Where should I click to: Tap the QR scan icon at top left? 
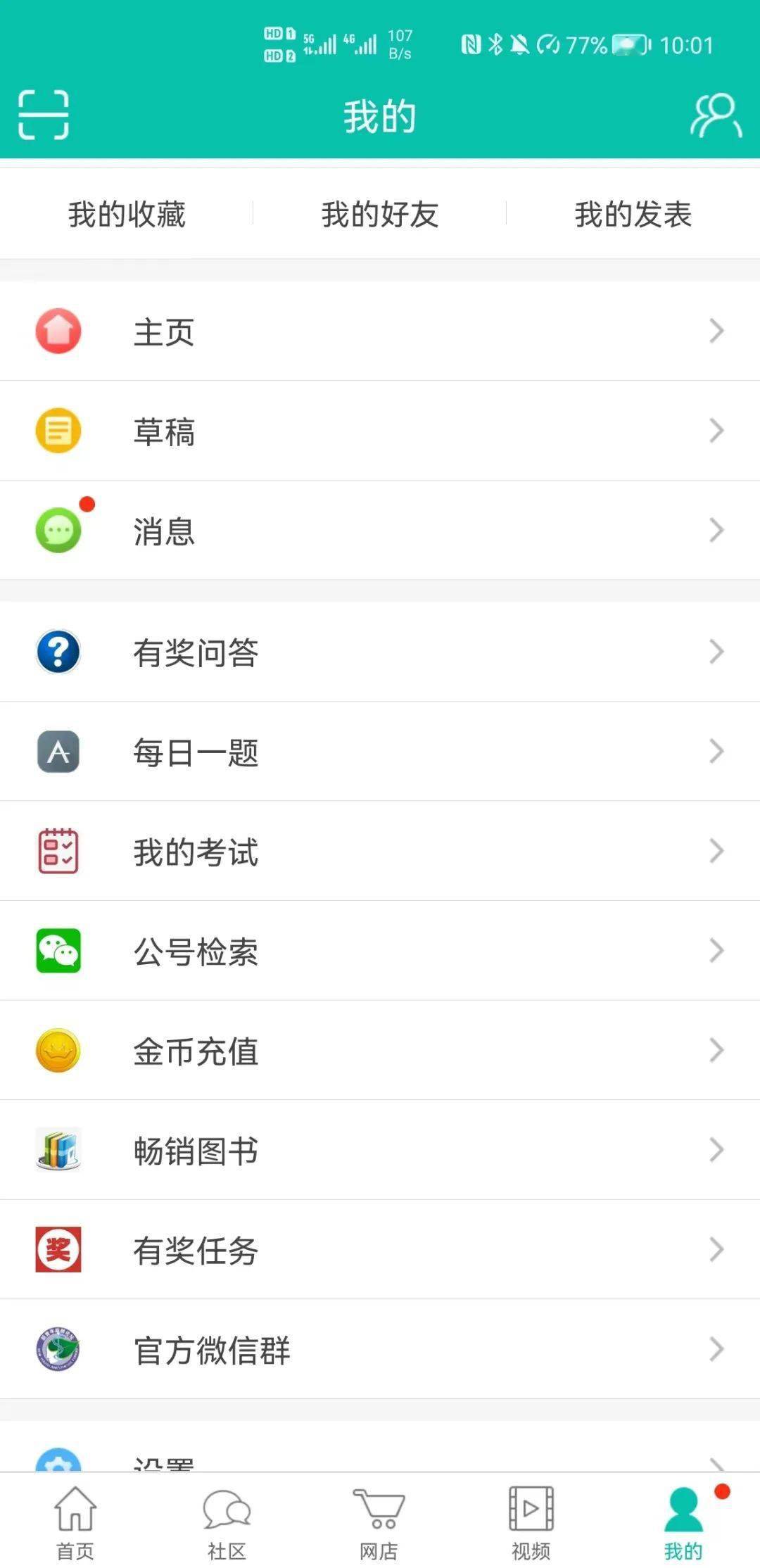(42, 116)
